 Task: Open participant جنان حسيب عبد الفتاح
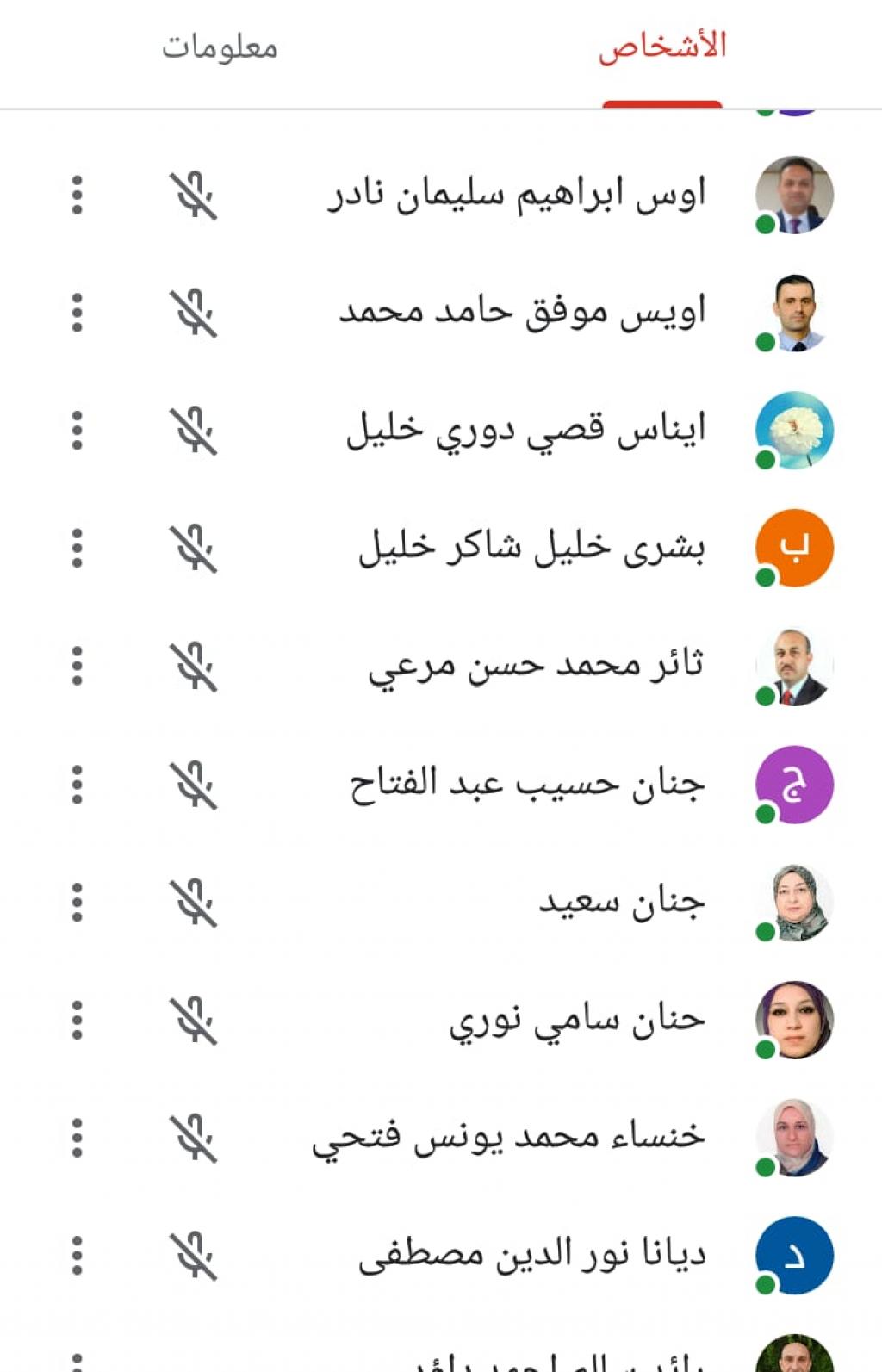click(527, 785)
